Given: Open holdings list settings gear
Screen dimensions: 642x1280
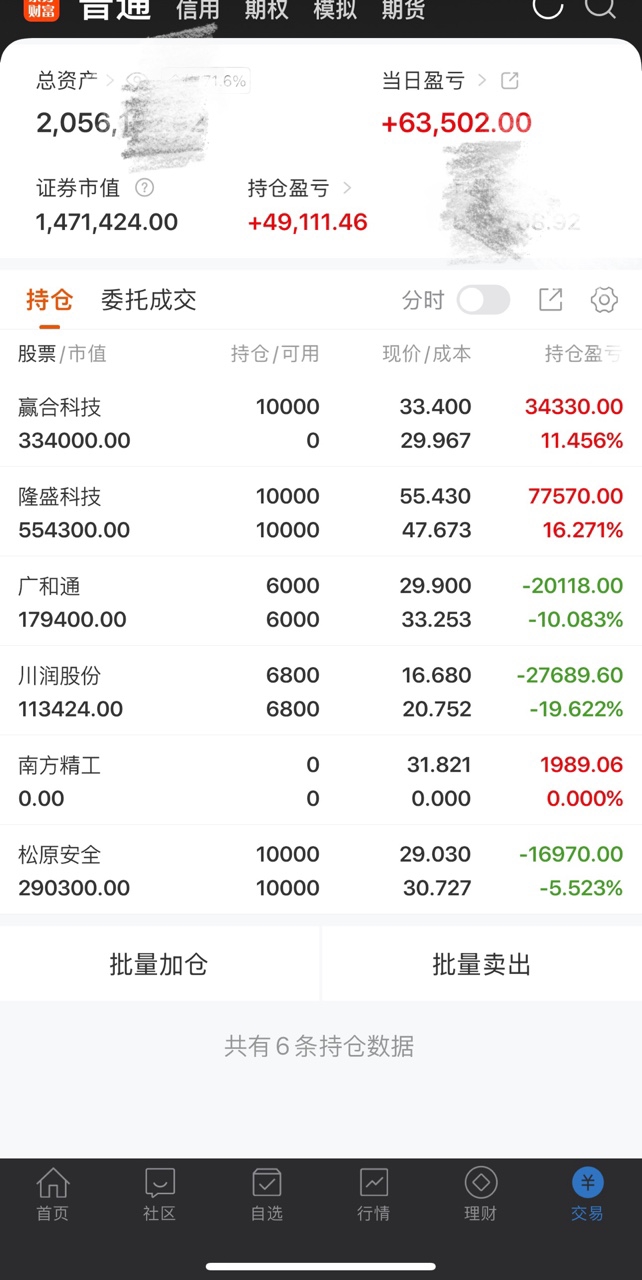Looking at the screenshot, I should (604, 300).
